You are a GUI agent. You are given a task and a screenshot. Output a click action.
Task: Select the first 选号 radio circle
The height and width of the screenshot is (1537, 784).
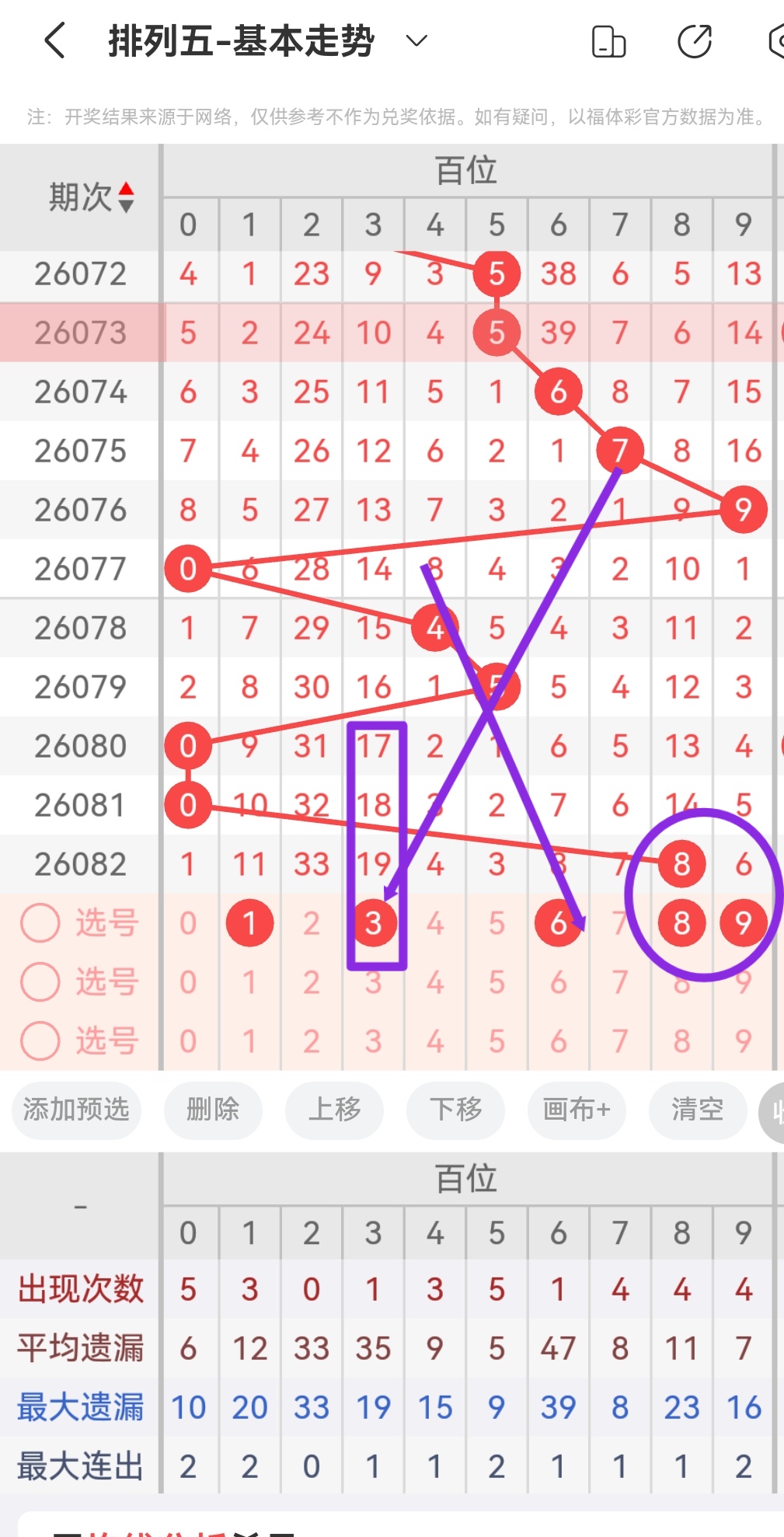[40, 923]
